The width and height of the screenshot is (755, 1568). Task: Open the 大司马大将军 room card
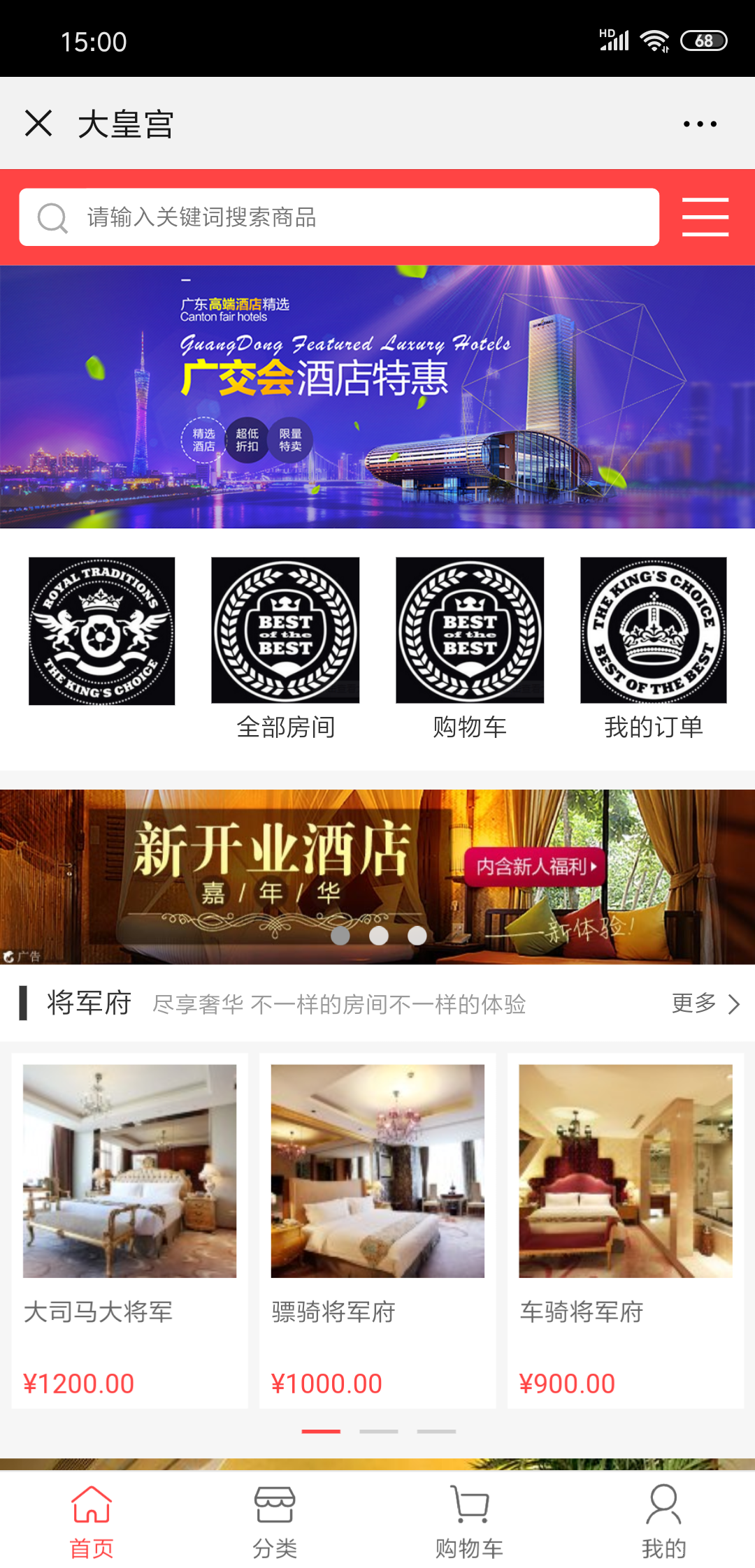coord(130,1230)
